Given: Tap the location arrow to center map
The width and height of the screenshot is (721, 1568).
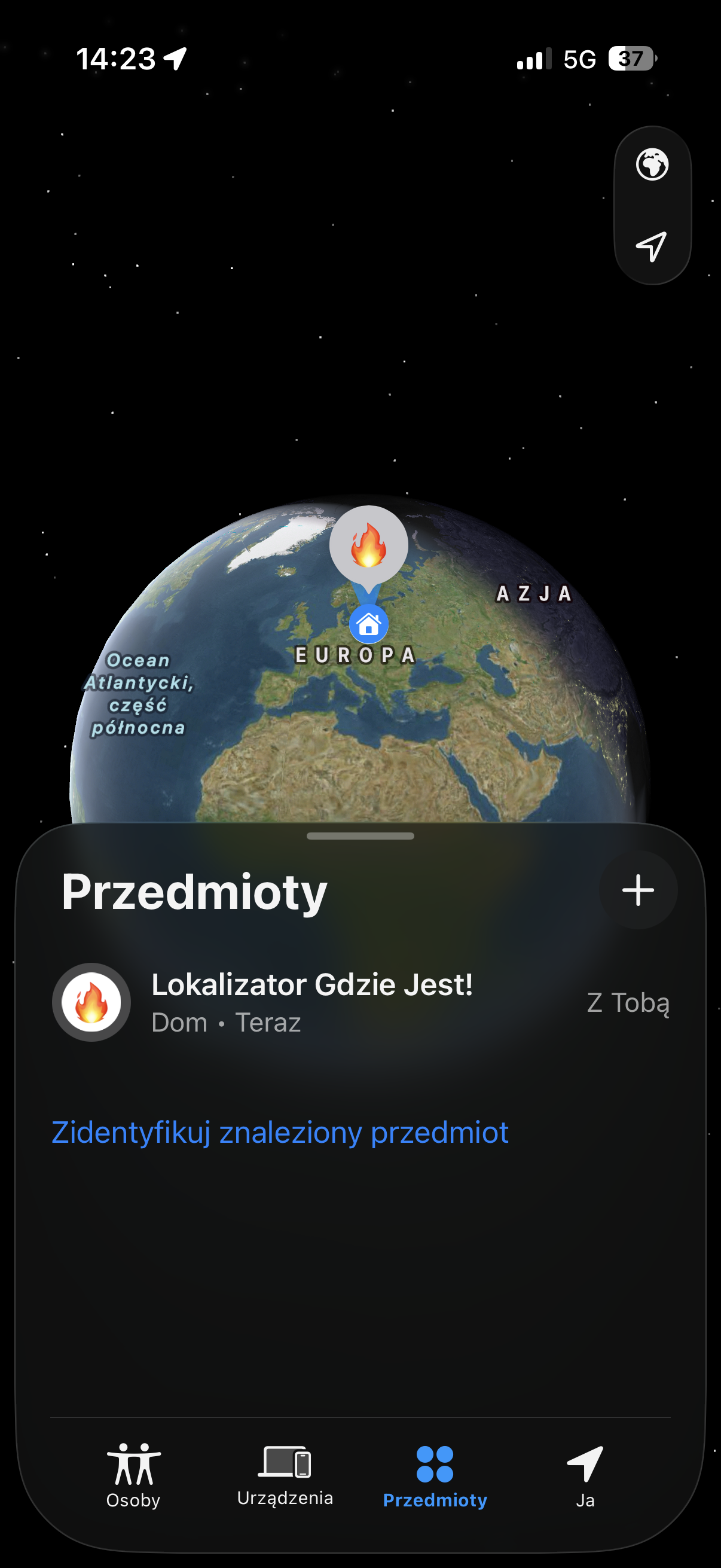Looking at the screenshot, I should pos(652,246).
